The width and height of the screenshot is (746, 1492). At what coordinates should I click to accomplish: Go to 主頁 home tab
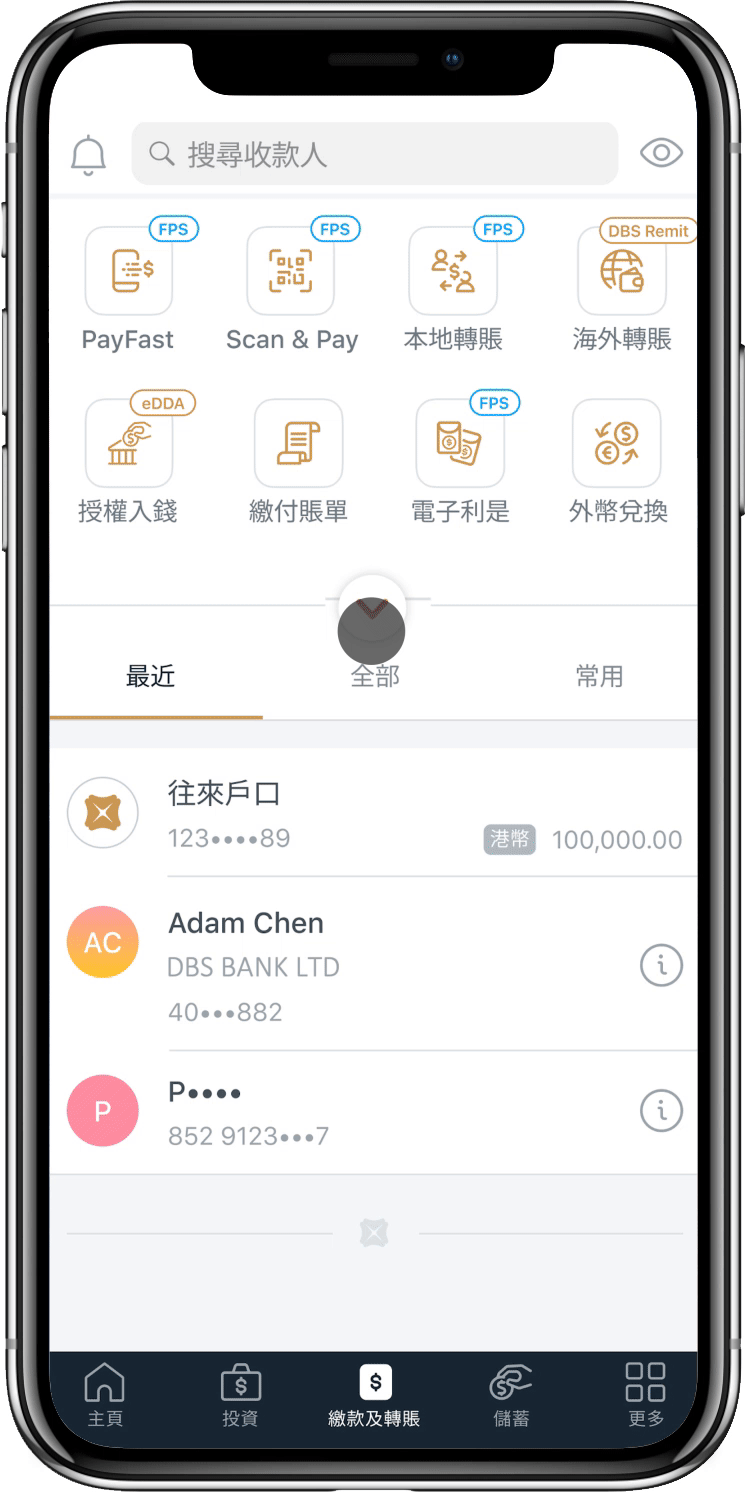click(x=105, y=1394)
